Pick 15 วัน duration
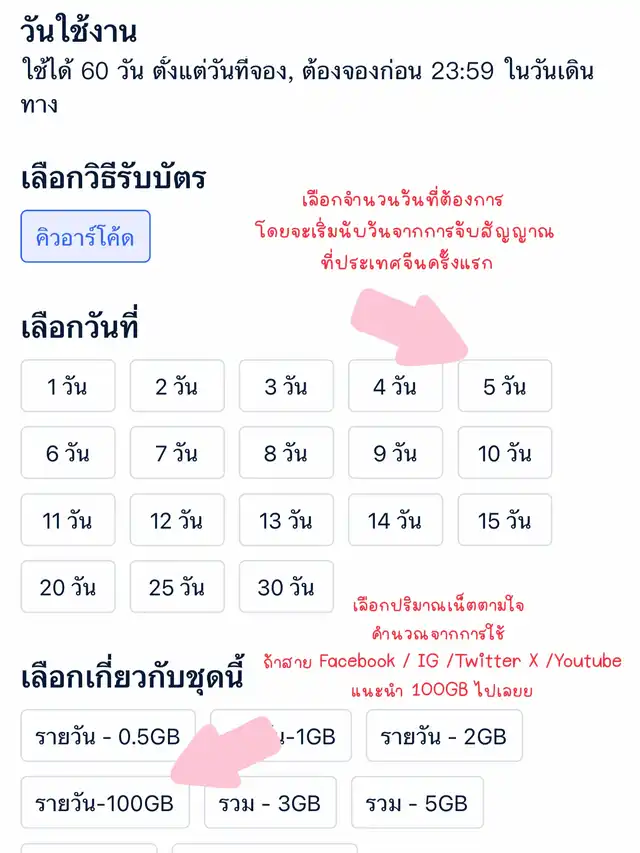Screen dimensions: 640x853 point(505,520)
